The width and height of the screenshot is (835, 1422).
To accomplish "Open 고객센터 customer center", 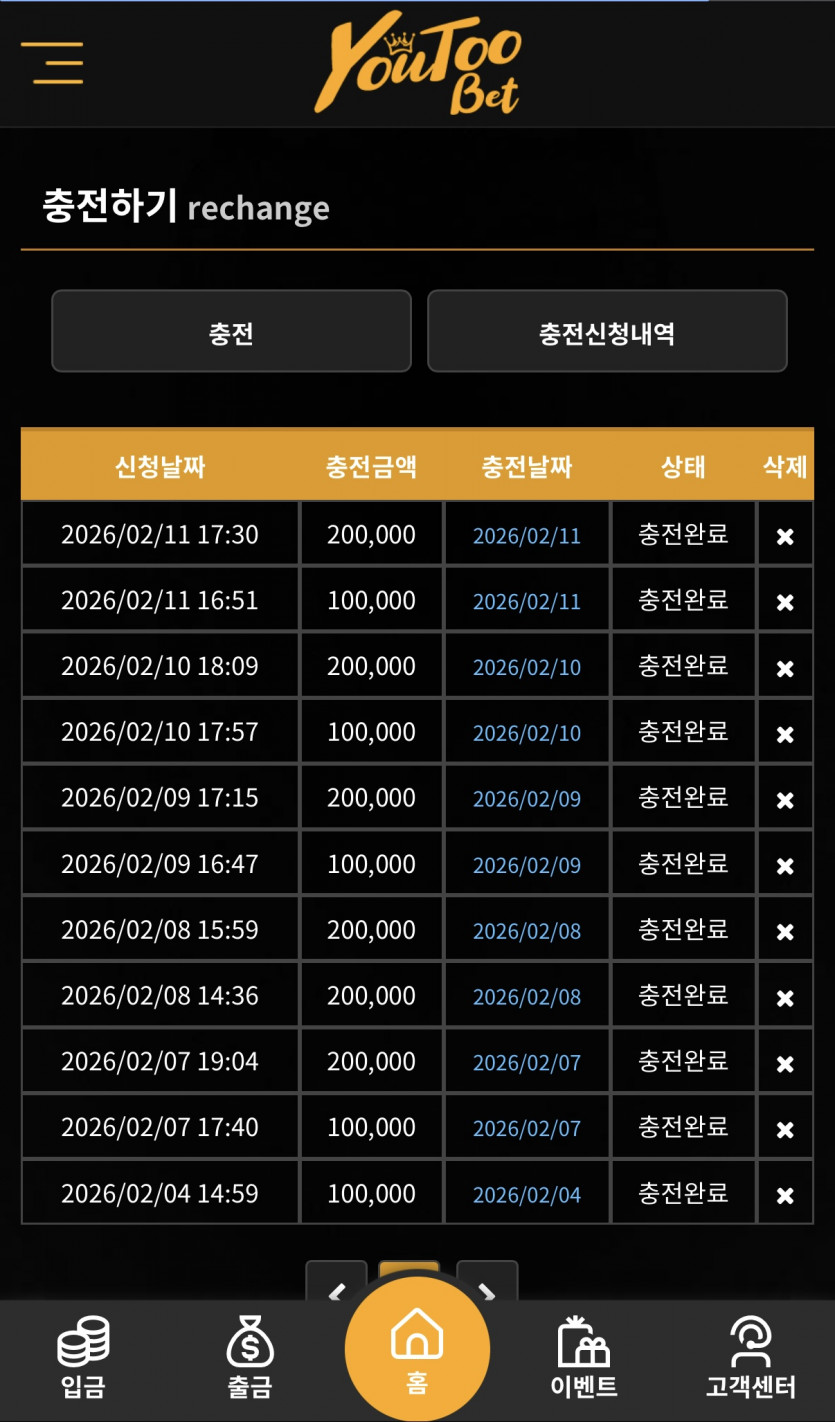I will [x=751, y=1358].
